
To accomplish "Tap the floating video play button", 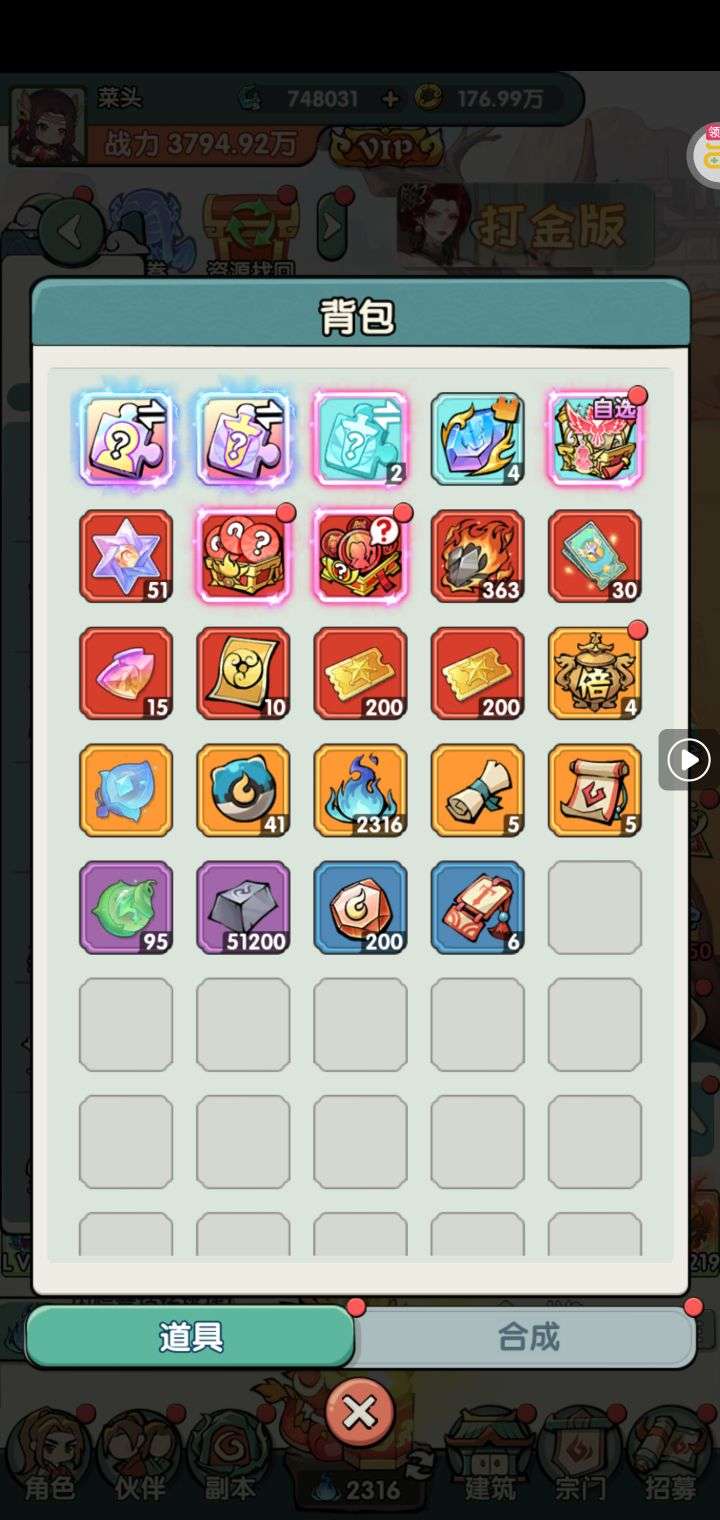I will pyautogui.click(x=689, y=761).
